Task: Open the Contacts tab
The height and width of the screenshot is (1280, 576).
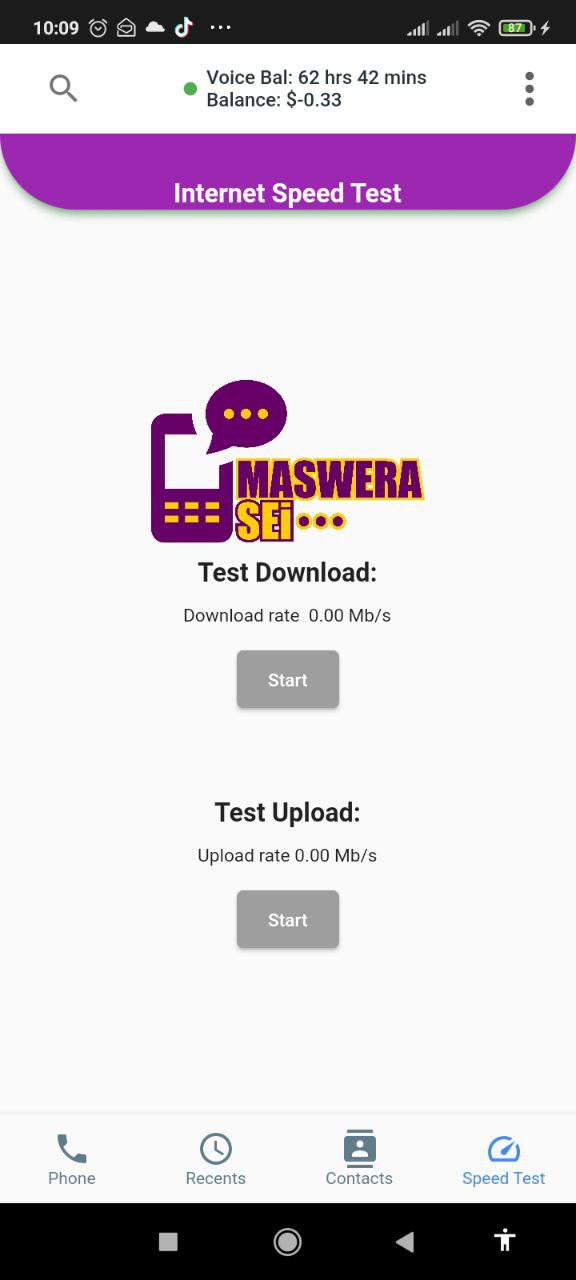Action: click(359, 1159)
